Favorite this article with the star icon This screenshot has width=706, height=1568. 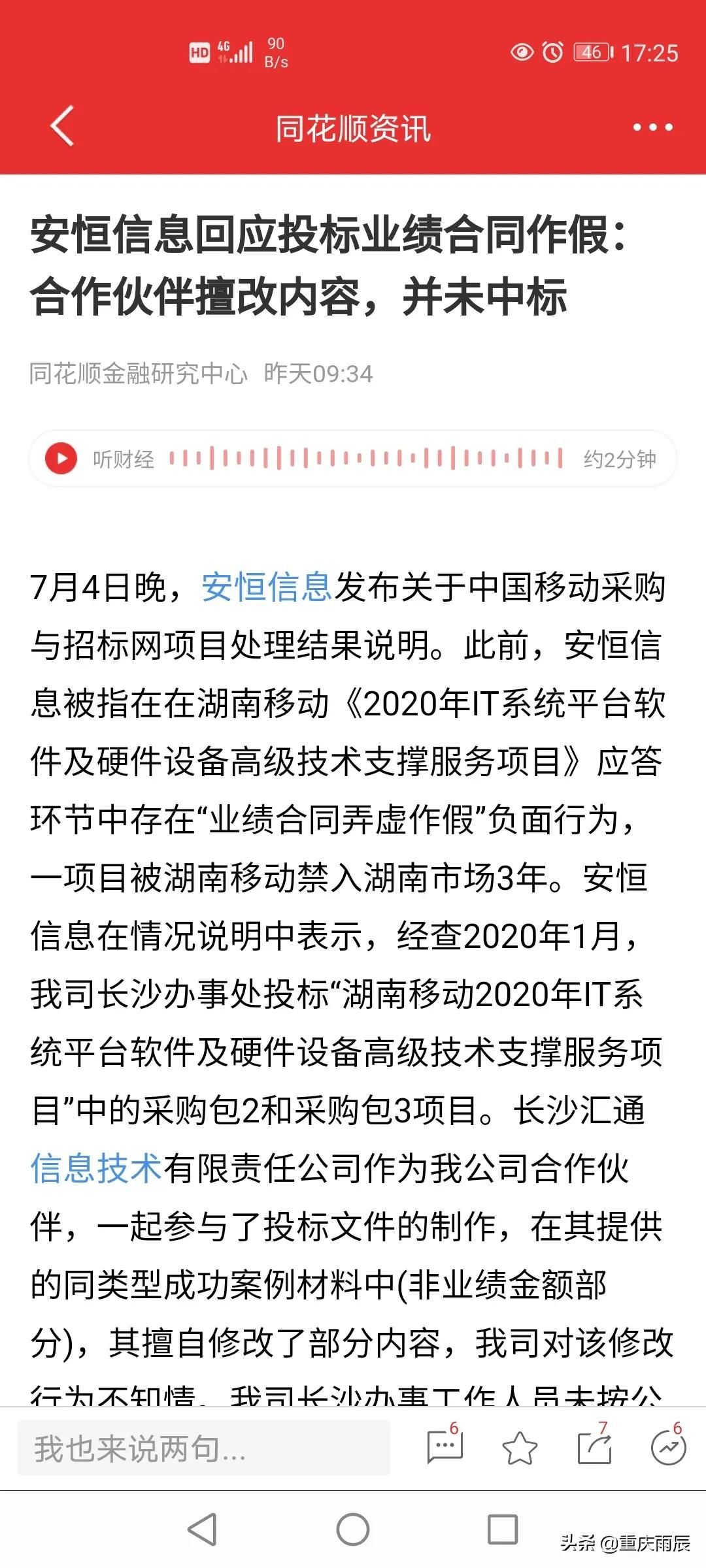coord(520,1447)
